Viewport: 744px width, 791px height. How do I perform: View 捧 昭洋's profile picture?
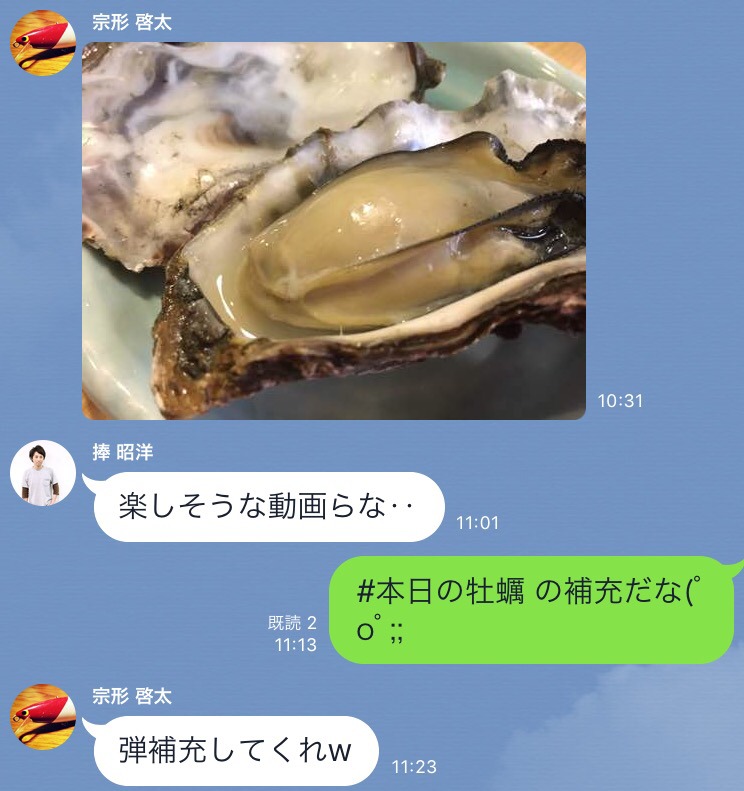click(x=43, y=473)
